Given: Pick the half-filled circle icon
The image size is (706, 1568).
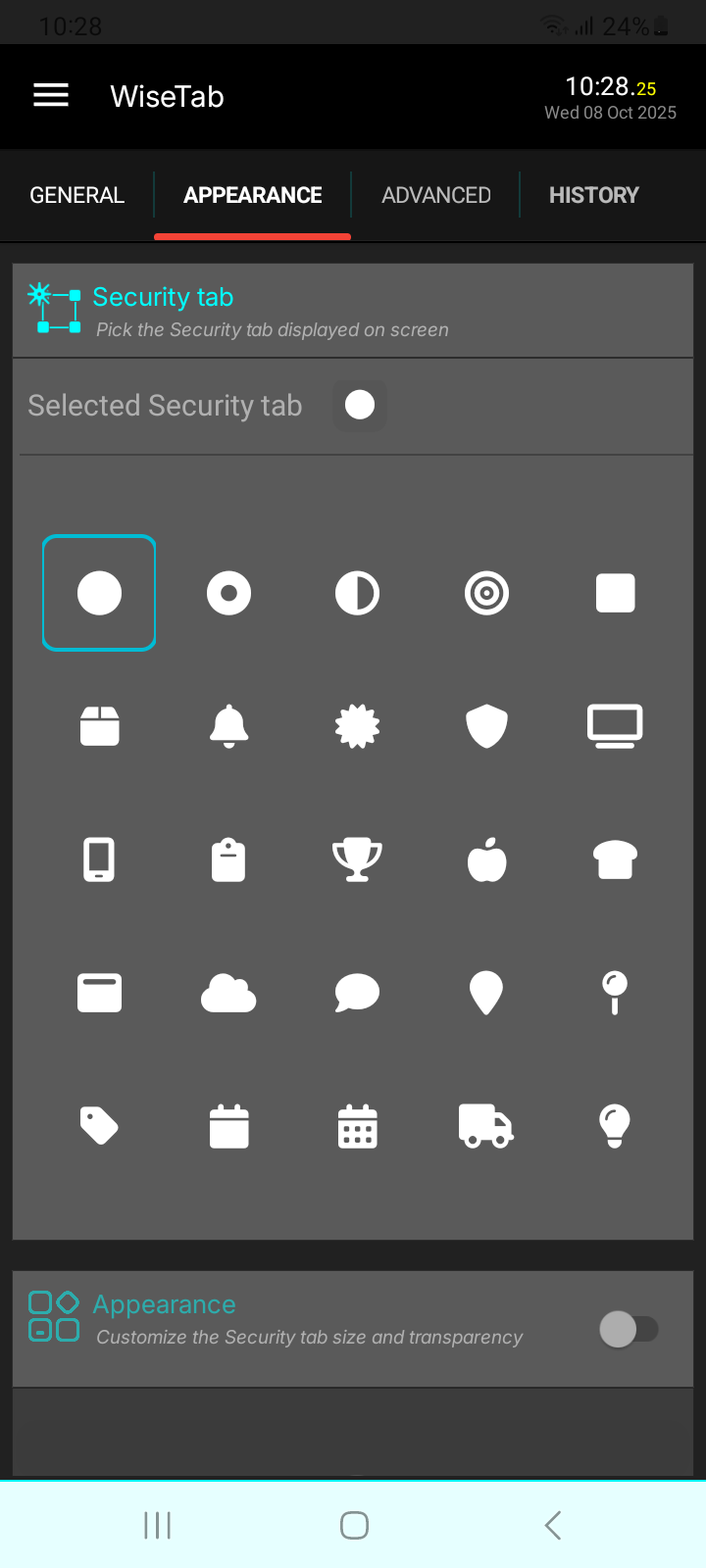Looking at the screenshot, I should tap(357, 593).
